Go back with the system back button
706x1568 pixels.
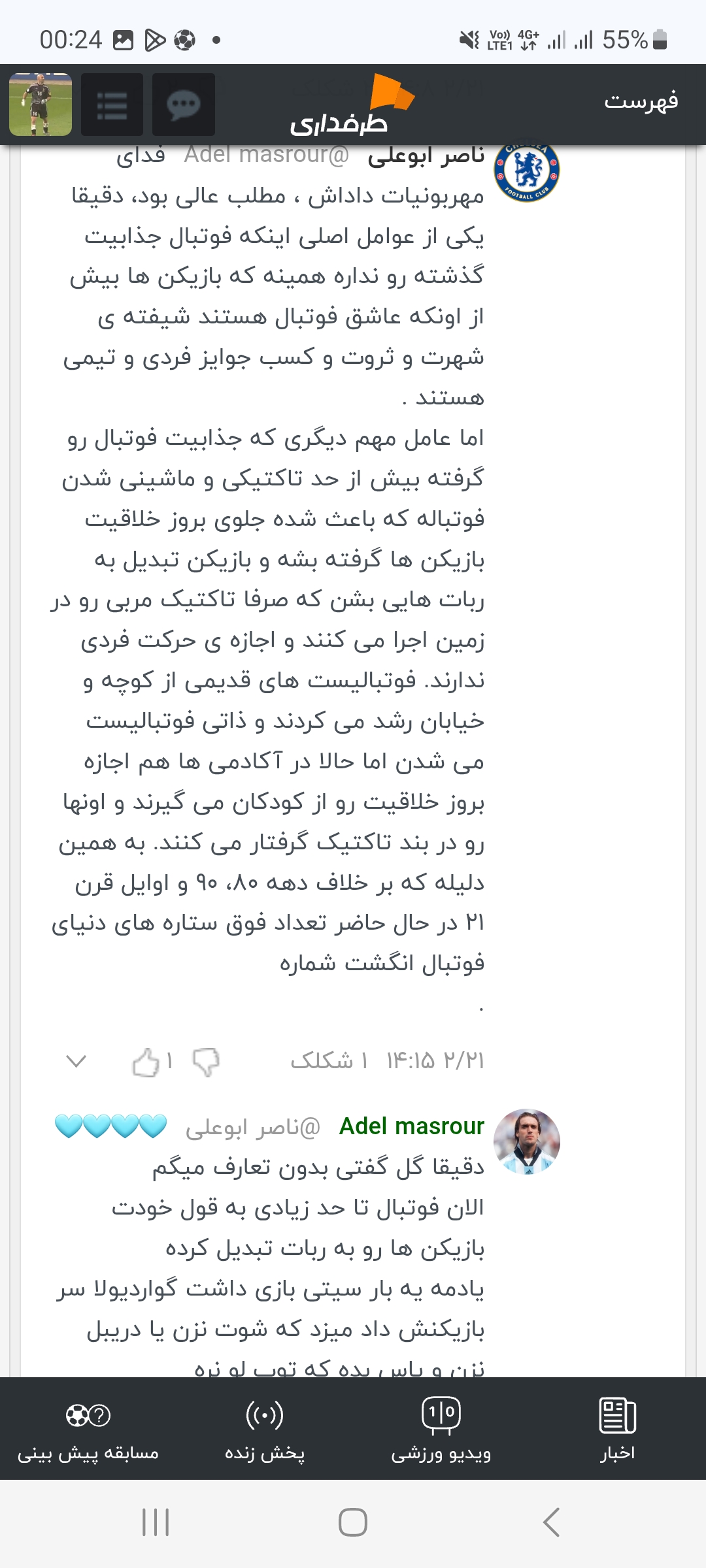pos(551,1522)
